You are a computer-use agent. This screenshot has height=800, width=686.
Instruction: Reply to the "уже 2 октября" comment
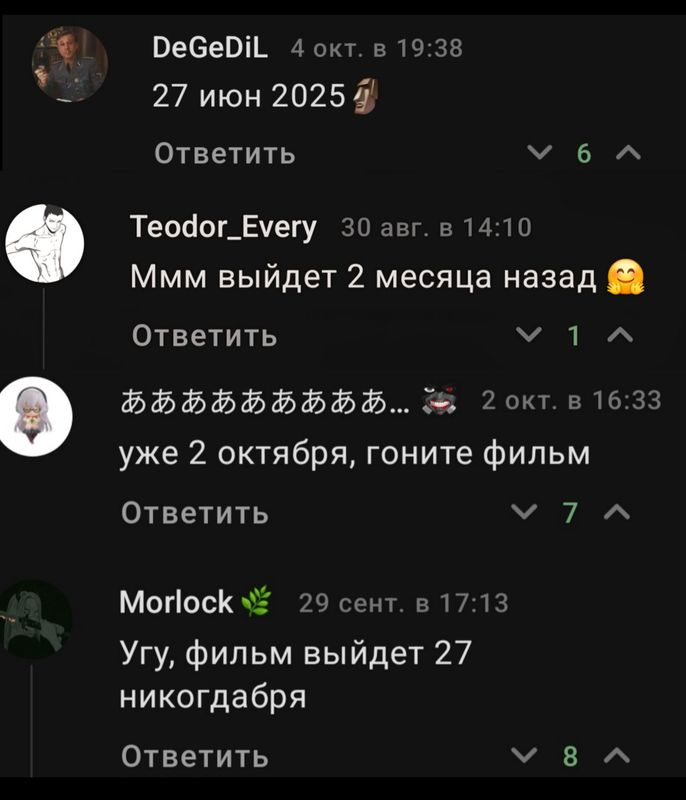click(x=194, y=513)
